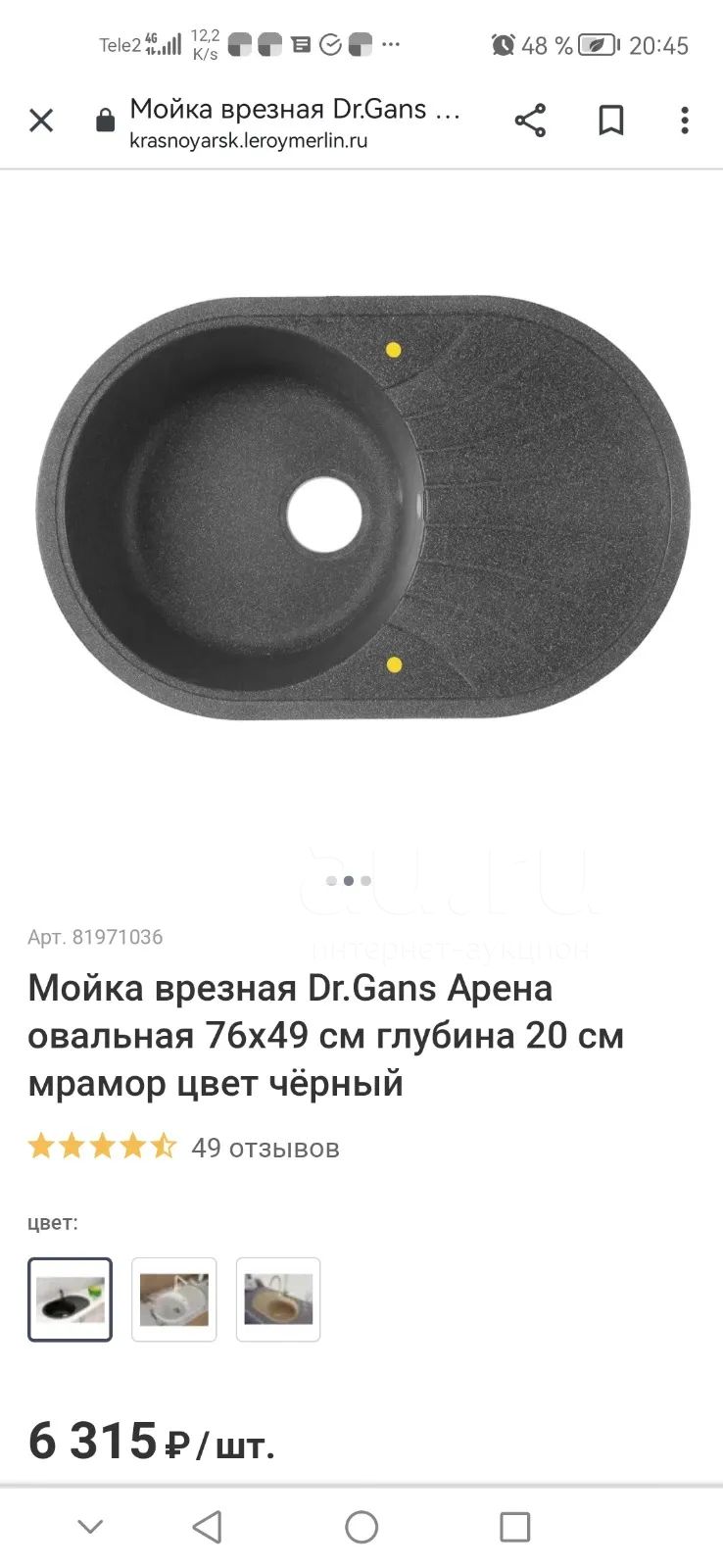Open recent apps square button
Screen dimensions: 723x1568
tap(515, 1527)
